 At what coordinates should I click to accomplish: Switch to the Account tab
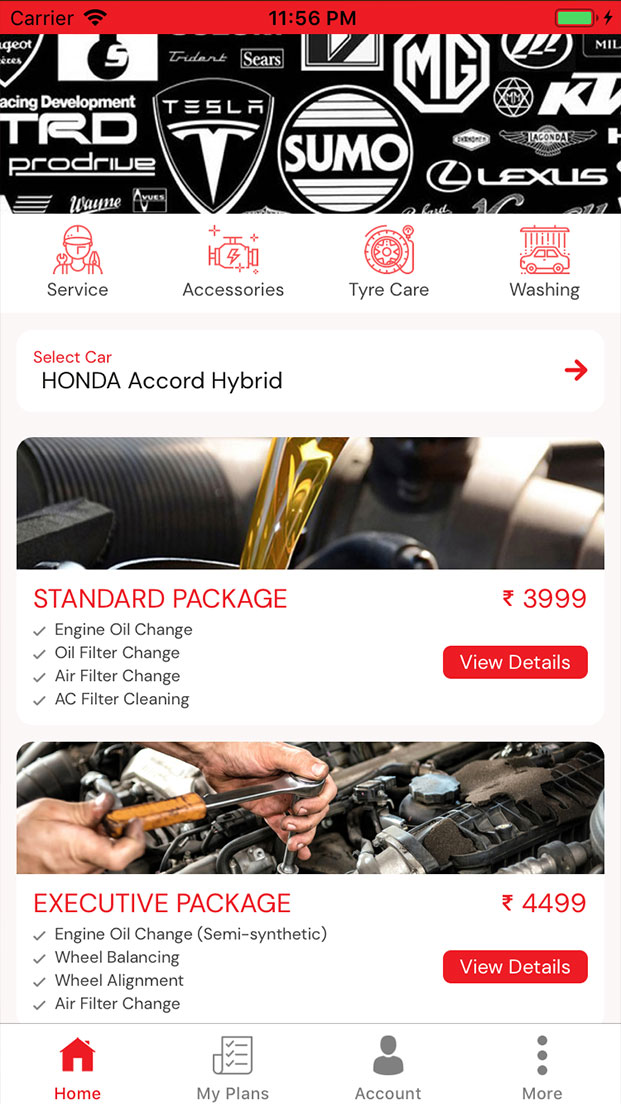point(388,1067)
